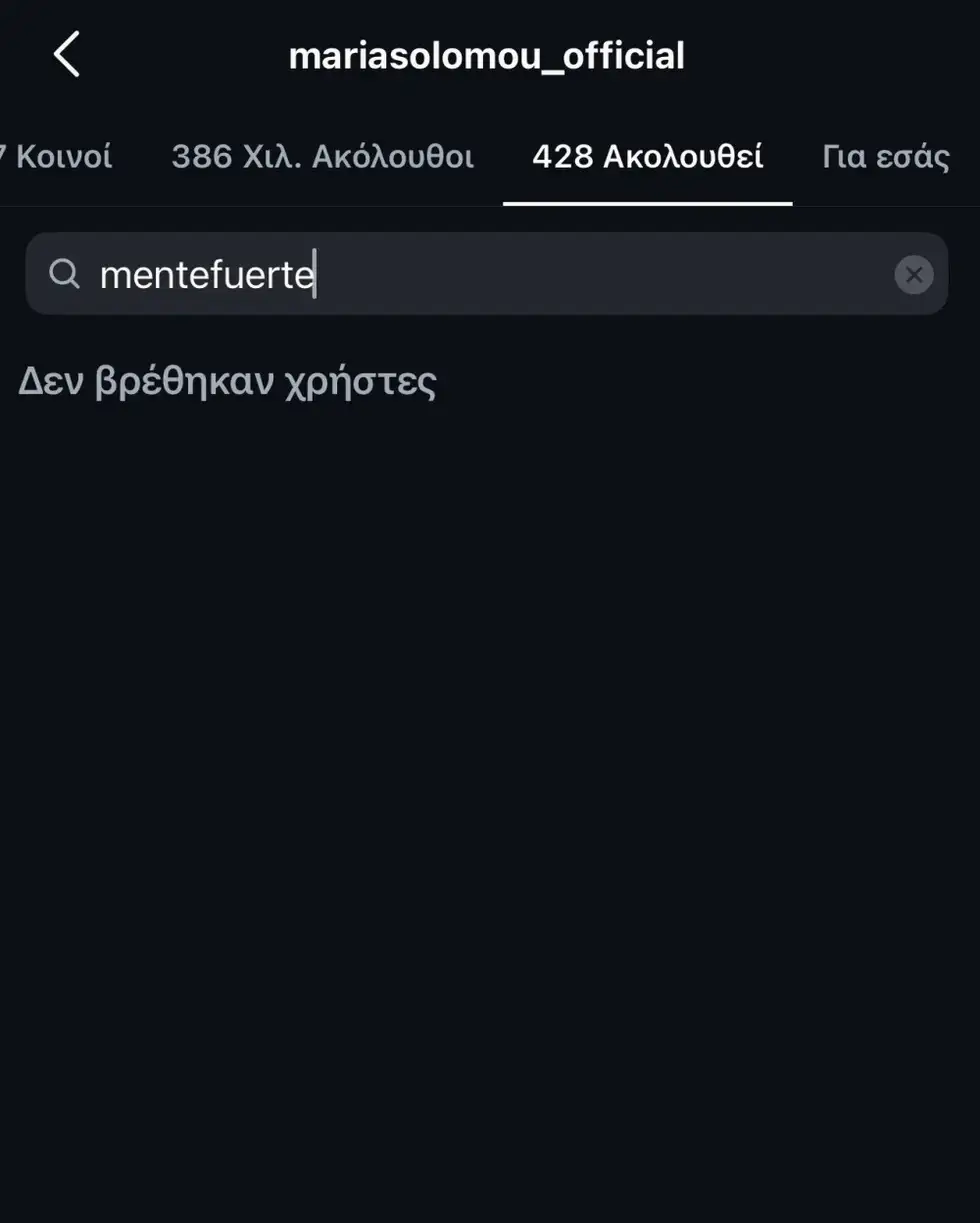Switch to the Για εσάς tab

click(885, 157)
